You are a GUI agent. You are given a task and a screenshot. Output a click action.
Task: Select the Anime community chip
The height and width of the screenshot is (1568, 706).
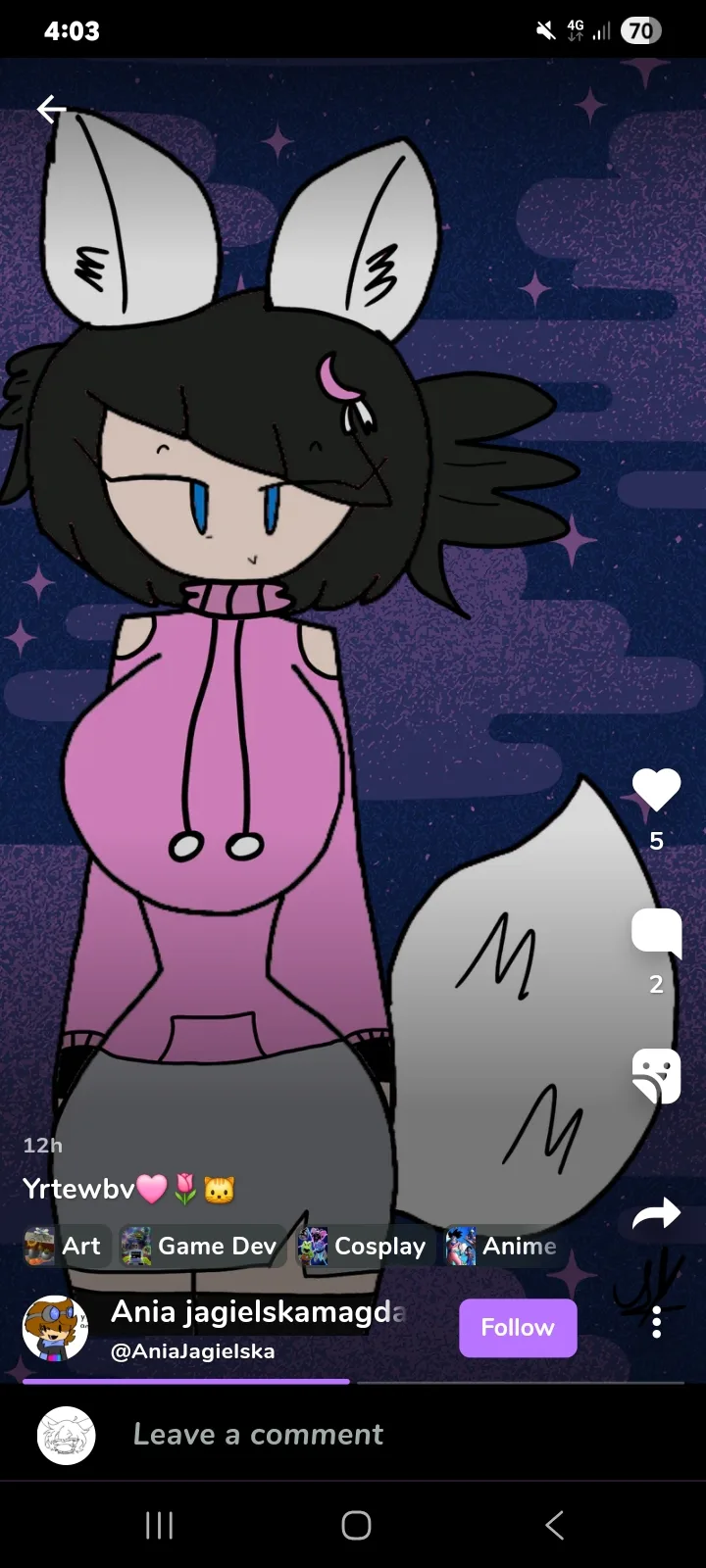502,1246
